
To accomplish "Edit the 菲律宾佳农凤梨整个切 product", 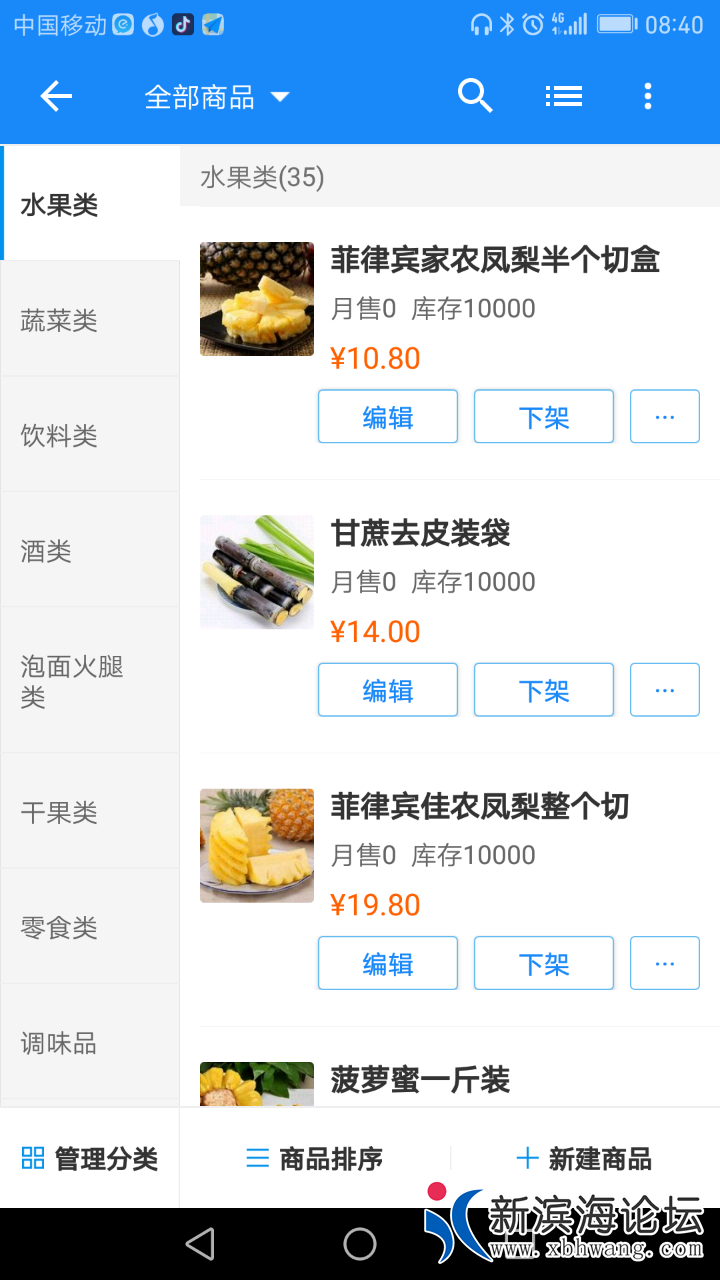I will (388, 963).
